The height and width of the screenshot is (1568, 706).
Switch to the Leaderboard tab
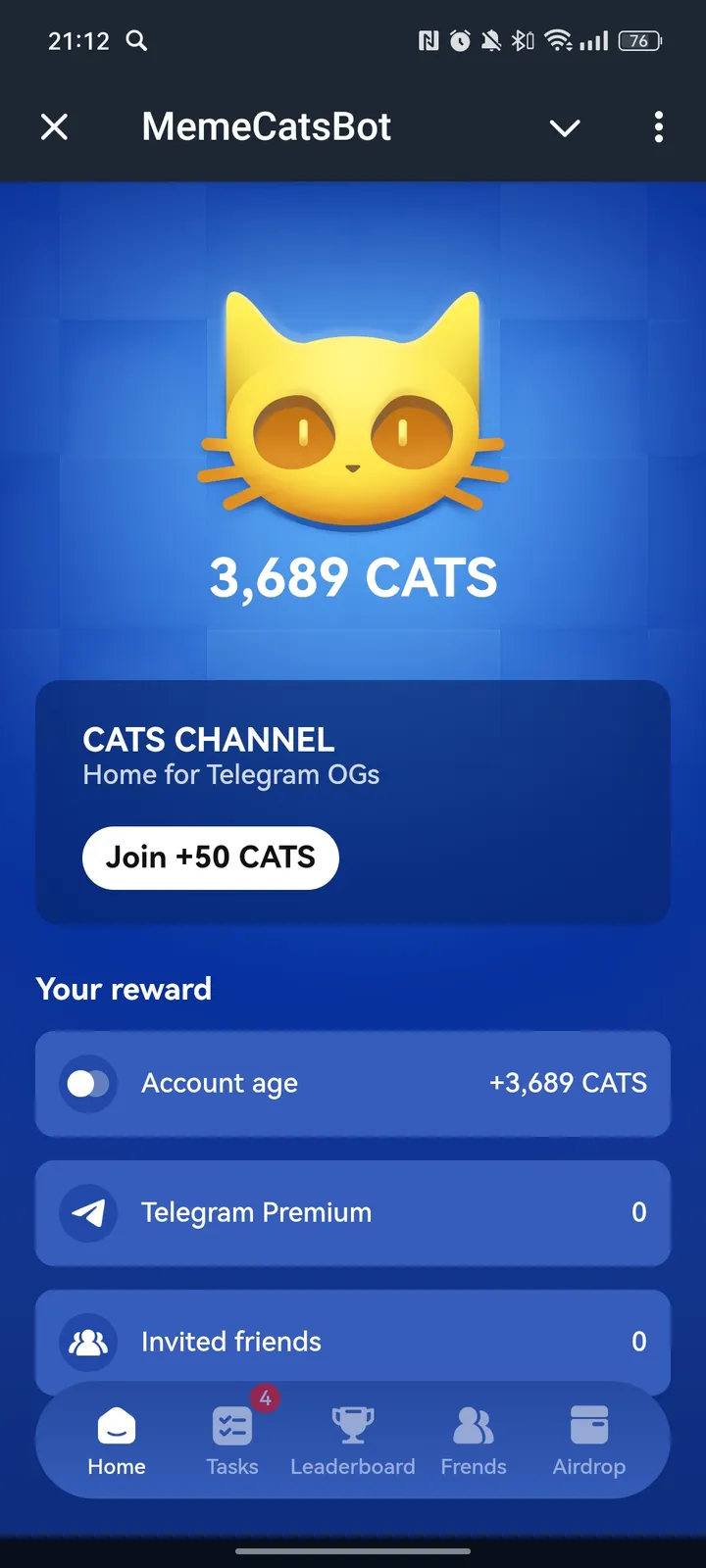point(352,1441)
